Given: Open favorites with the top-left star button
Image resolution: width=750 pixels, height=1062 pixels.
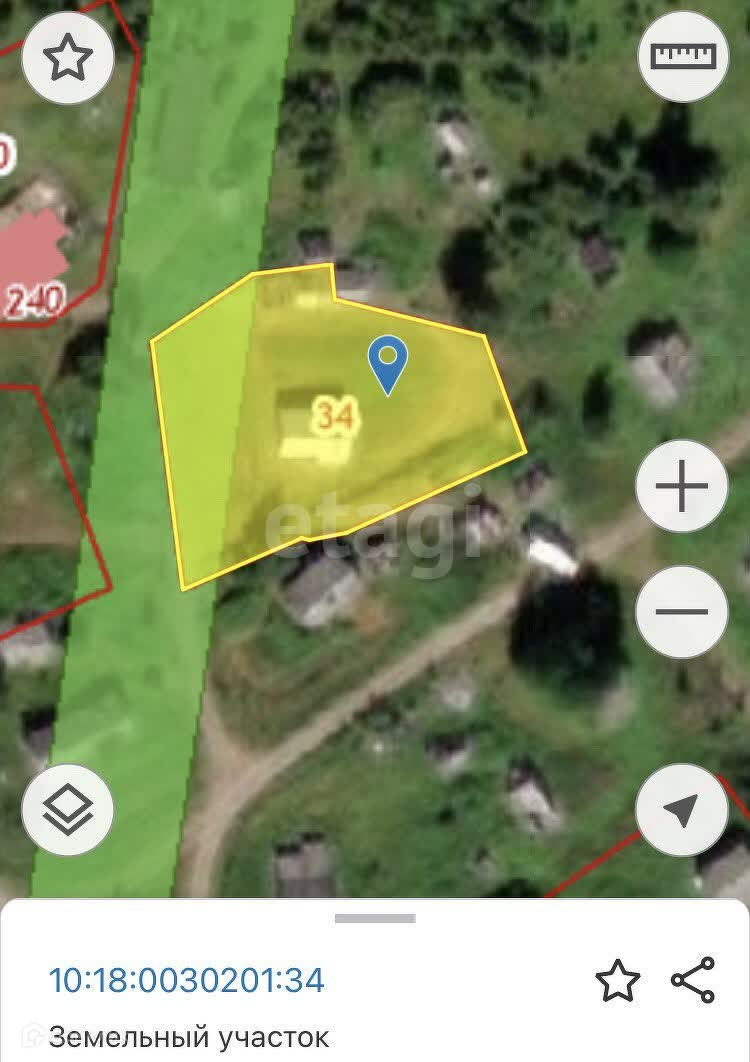Looking at the screenshot, I should pos(67,58).
